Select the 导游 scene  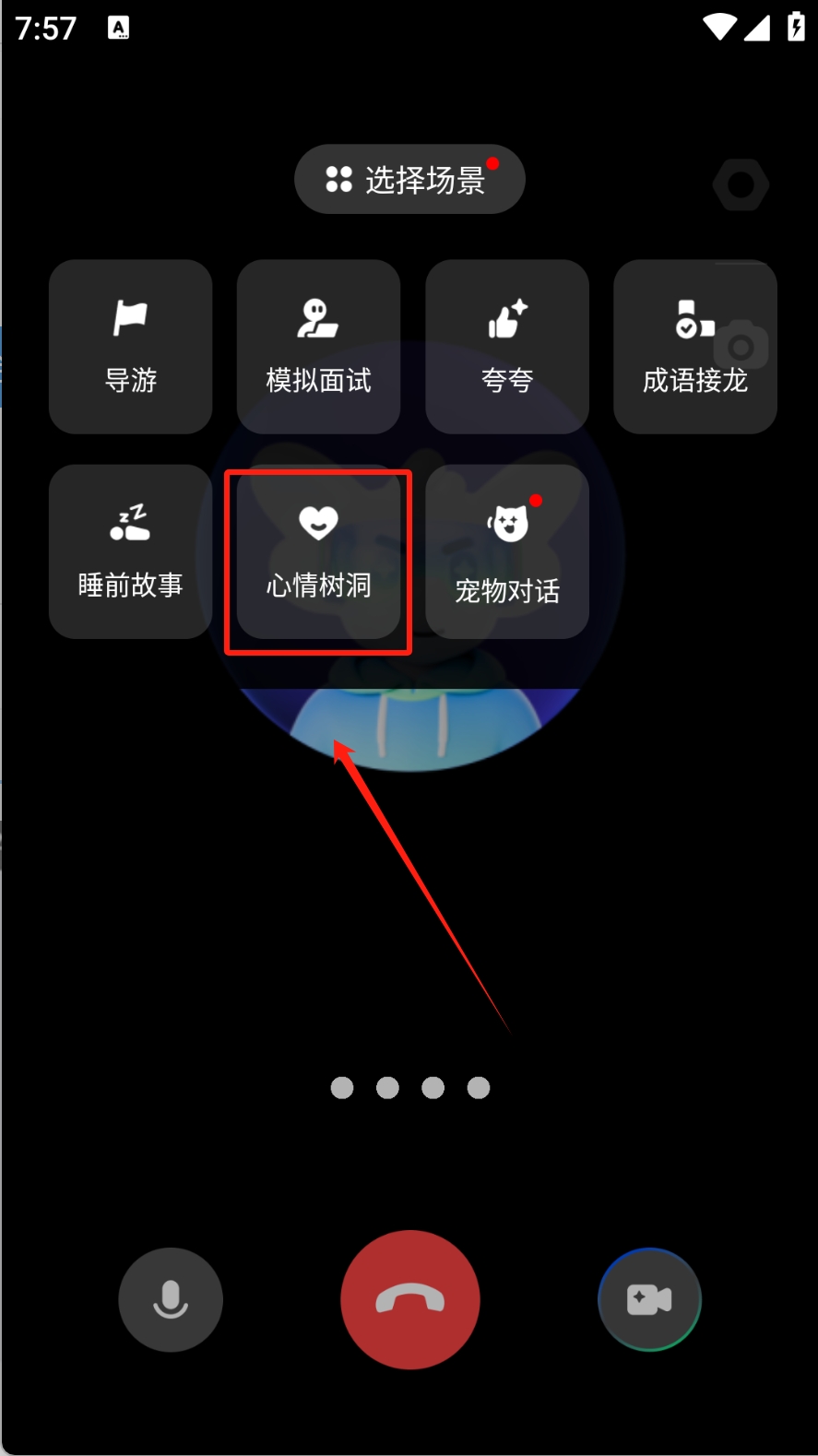coord(131,347)
